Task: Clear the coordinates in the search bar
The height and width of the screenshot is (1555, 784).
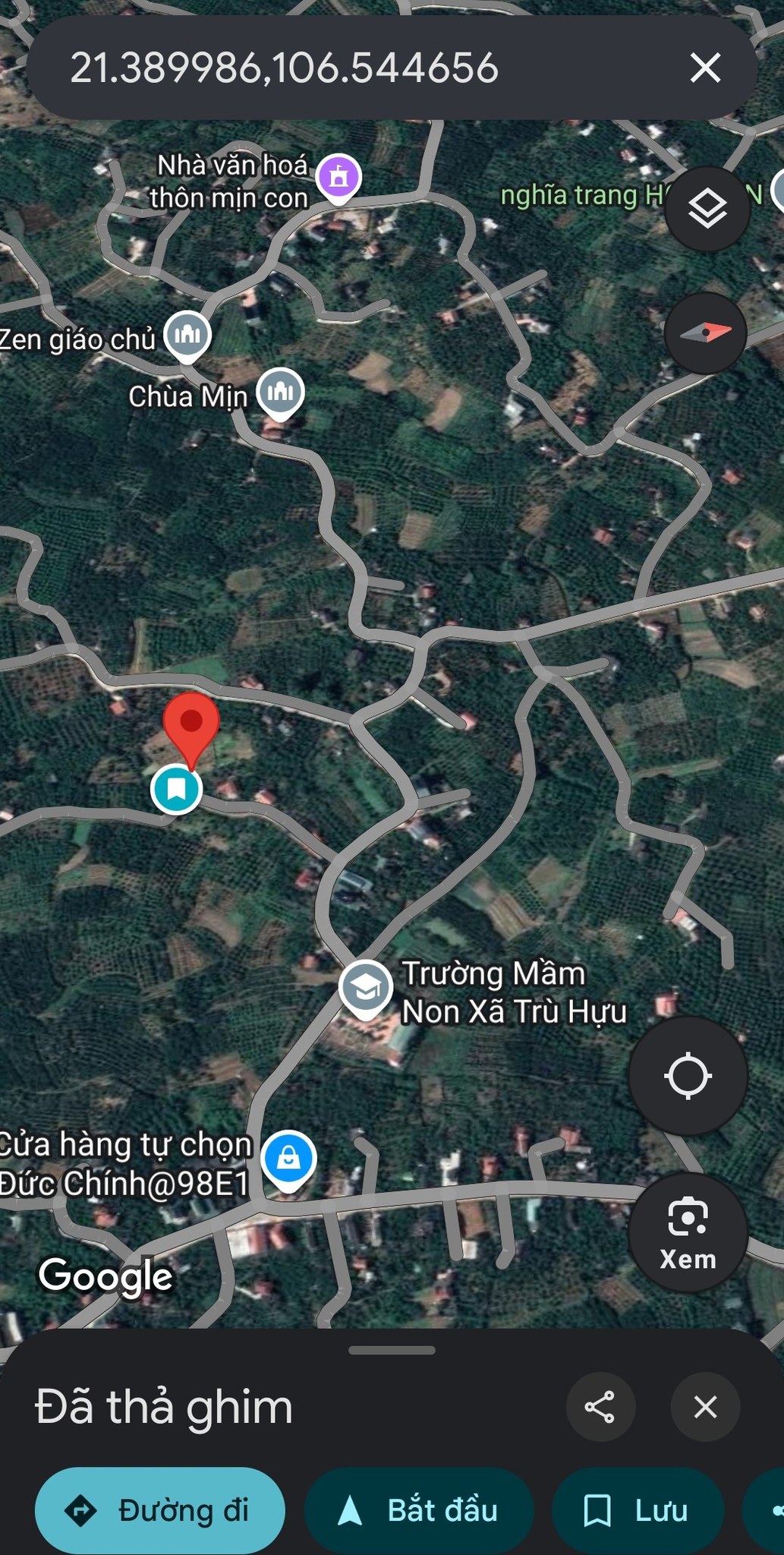Action: (705, 68)
